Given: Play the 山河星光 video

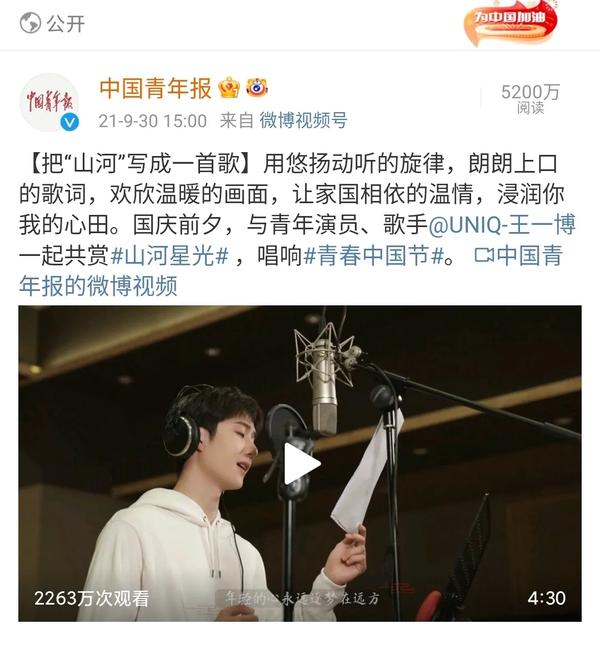Looking at the screenshot, I should pyautogui.click(x=301, y=464).
